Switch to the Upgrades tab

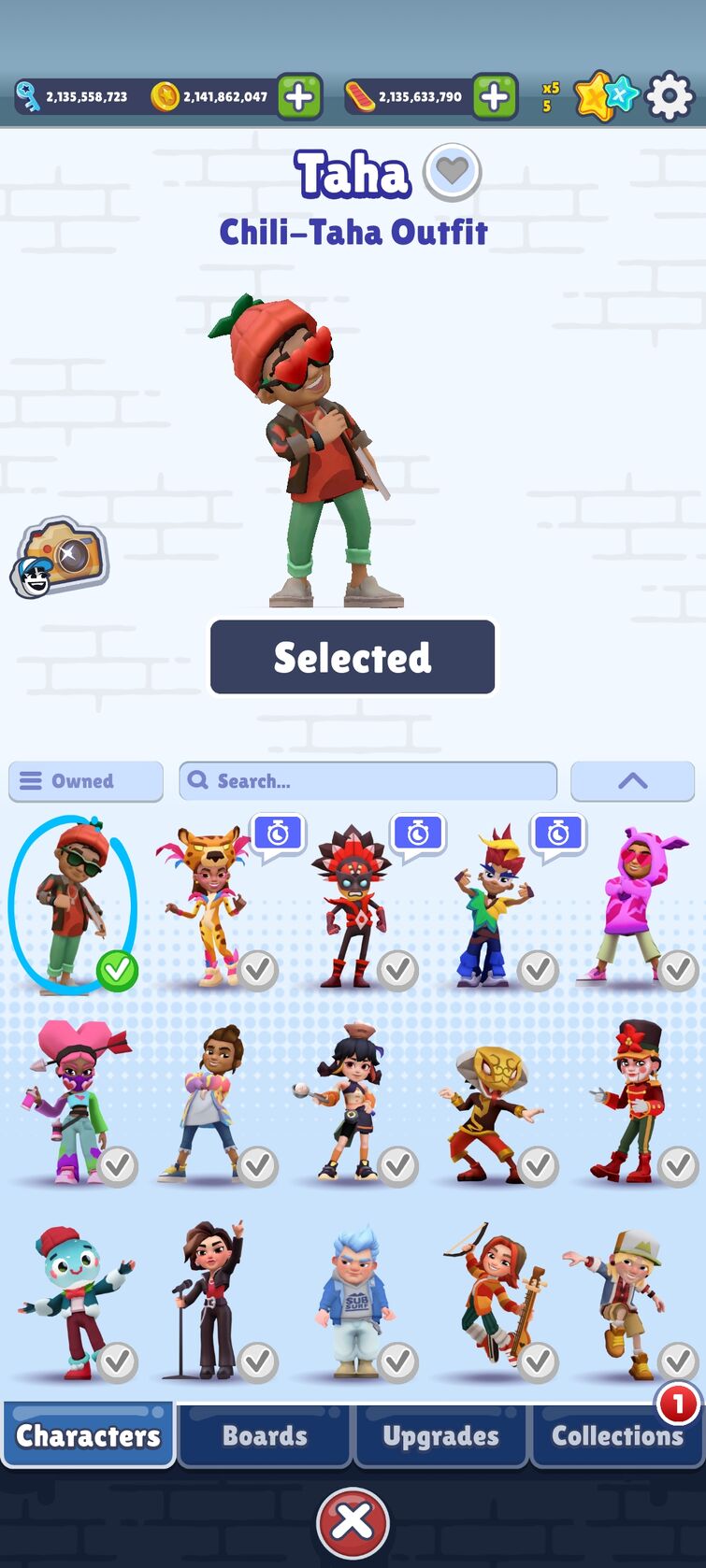point(440,1435)
